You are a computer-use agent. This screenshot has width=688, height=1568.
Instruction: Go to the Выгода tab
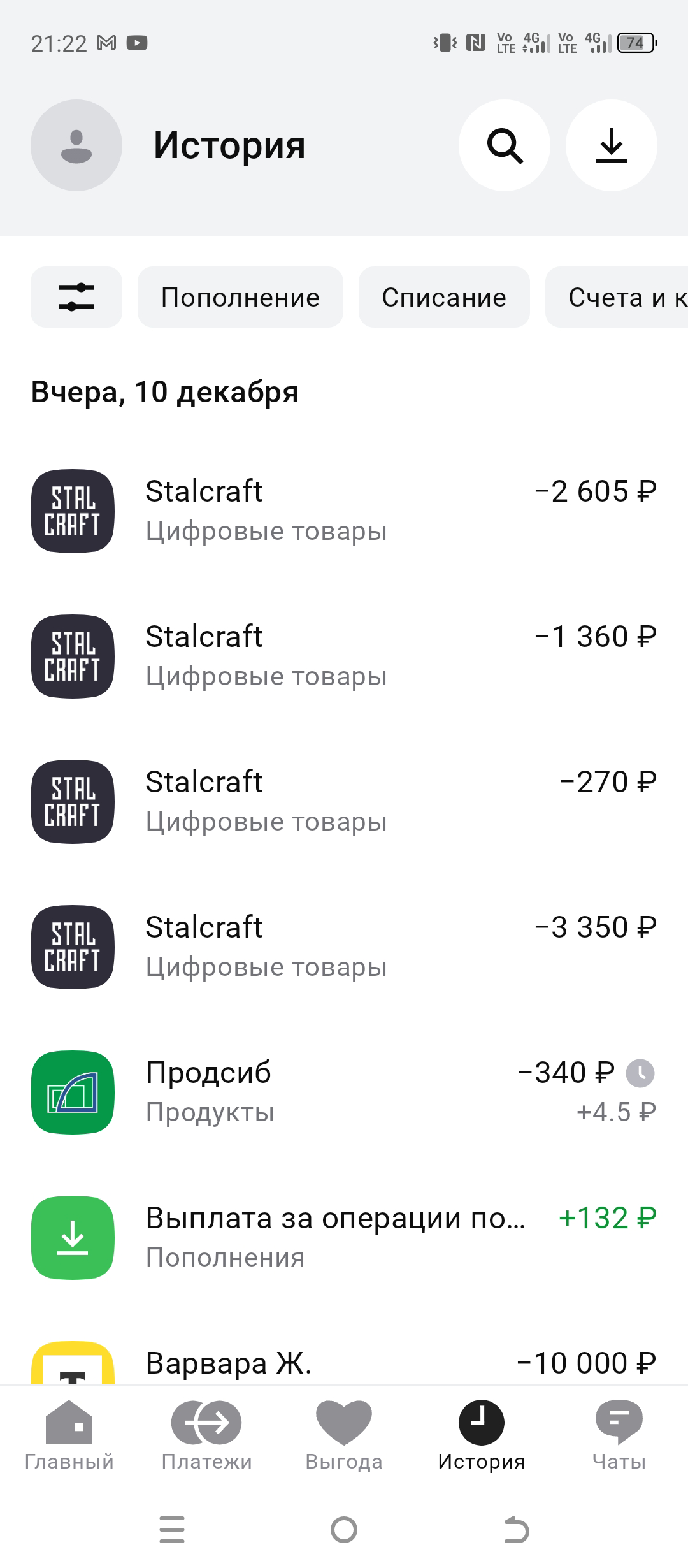tap(344, 1435)
